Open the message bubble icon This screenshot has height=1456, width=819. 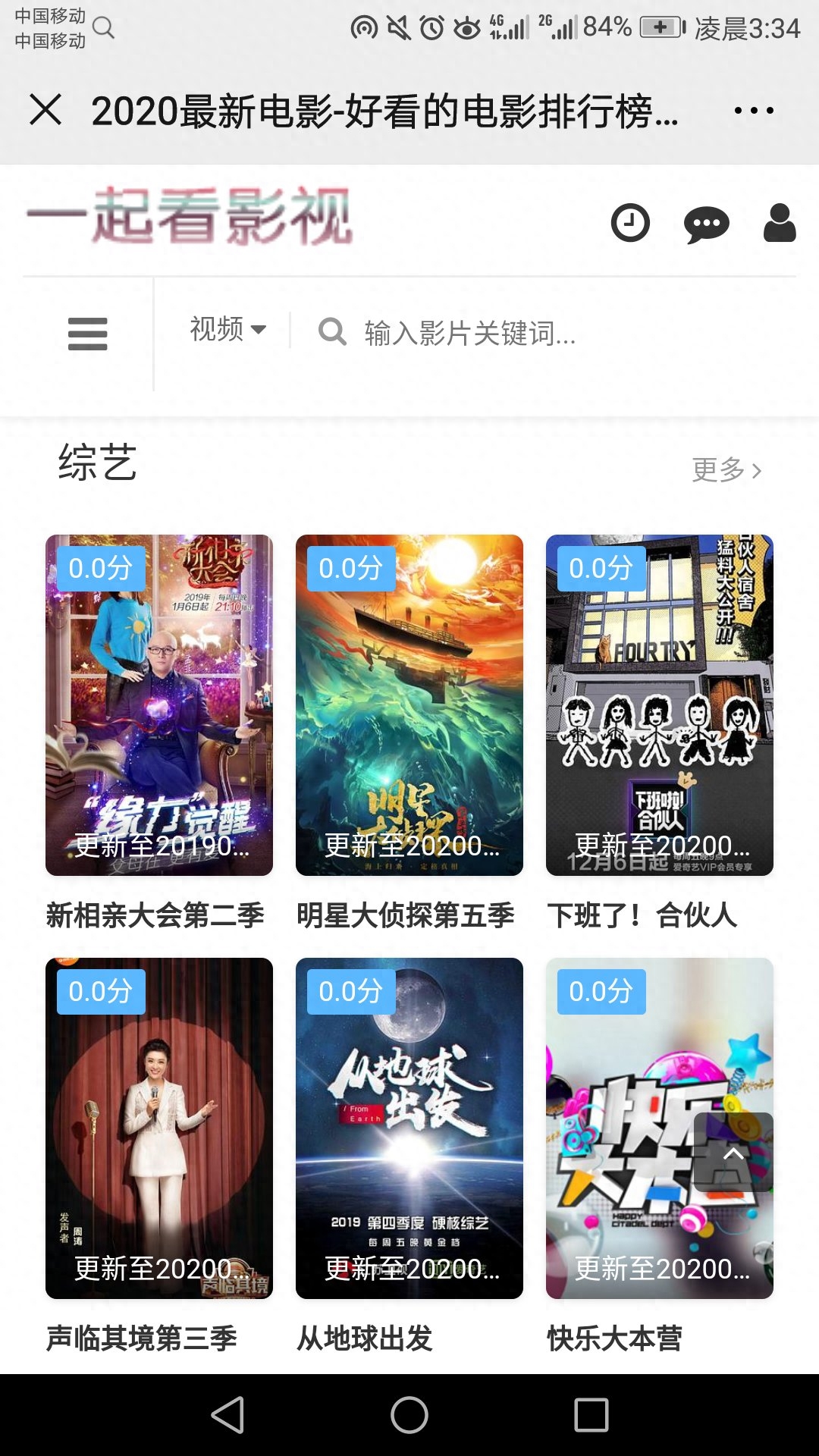pos(706,224)
